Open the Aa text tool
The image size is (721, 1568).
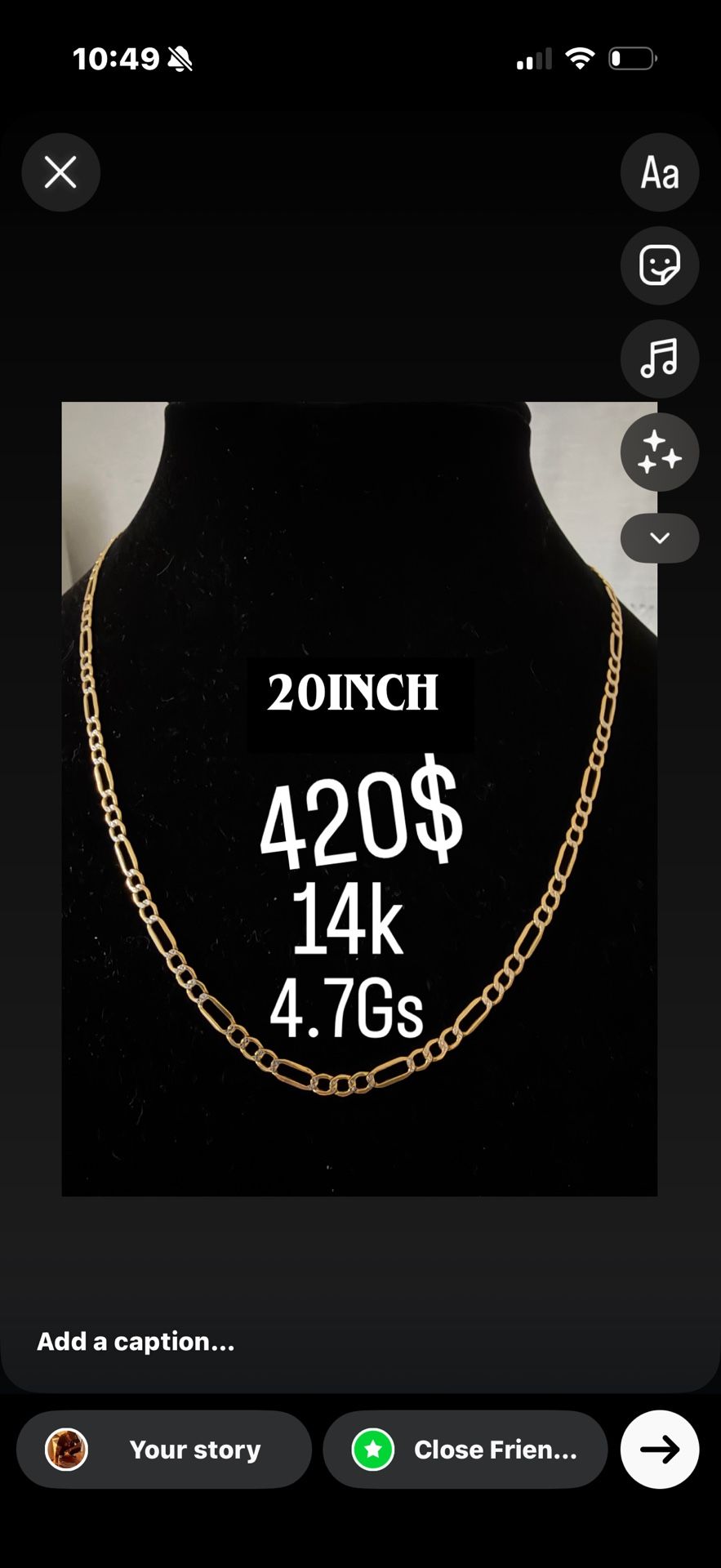(659, 172)
